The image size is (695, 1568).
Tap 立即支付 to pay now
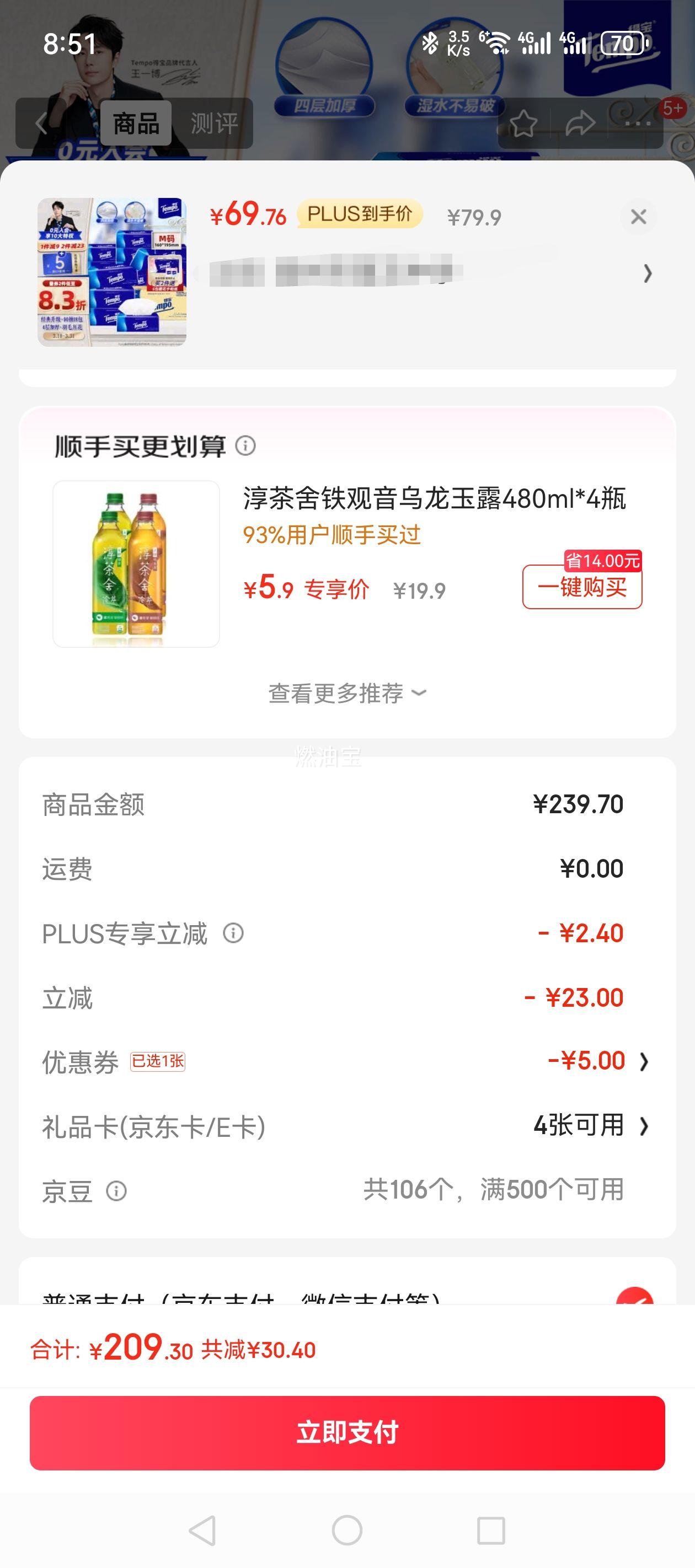[347, 1432]
